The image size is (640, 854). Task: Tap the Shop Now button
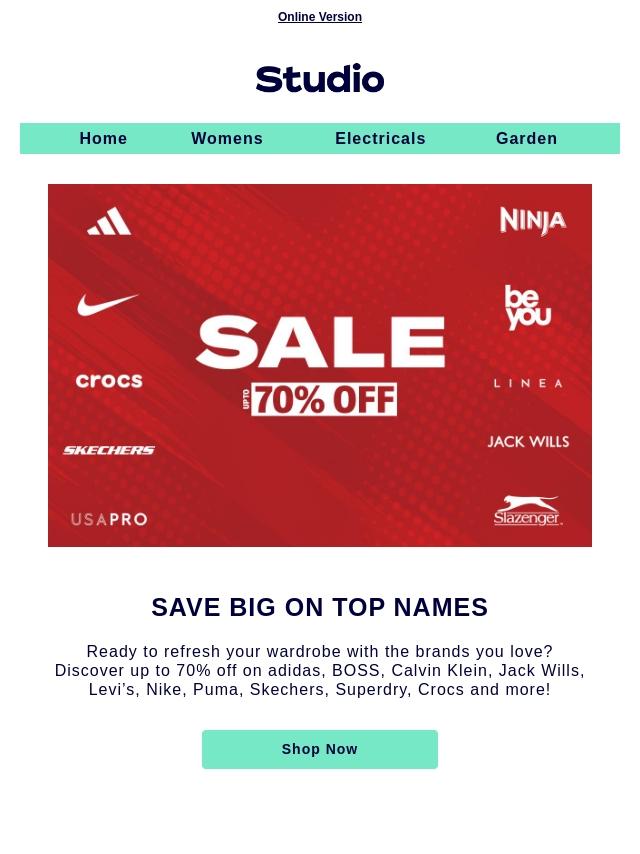click(320, 749)
